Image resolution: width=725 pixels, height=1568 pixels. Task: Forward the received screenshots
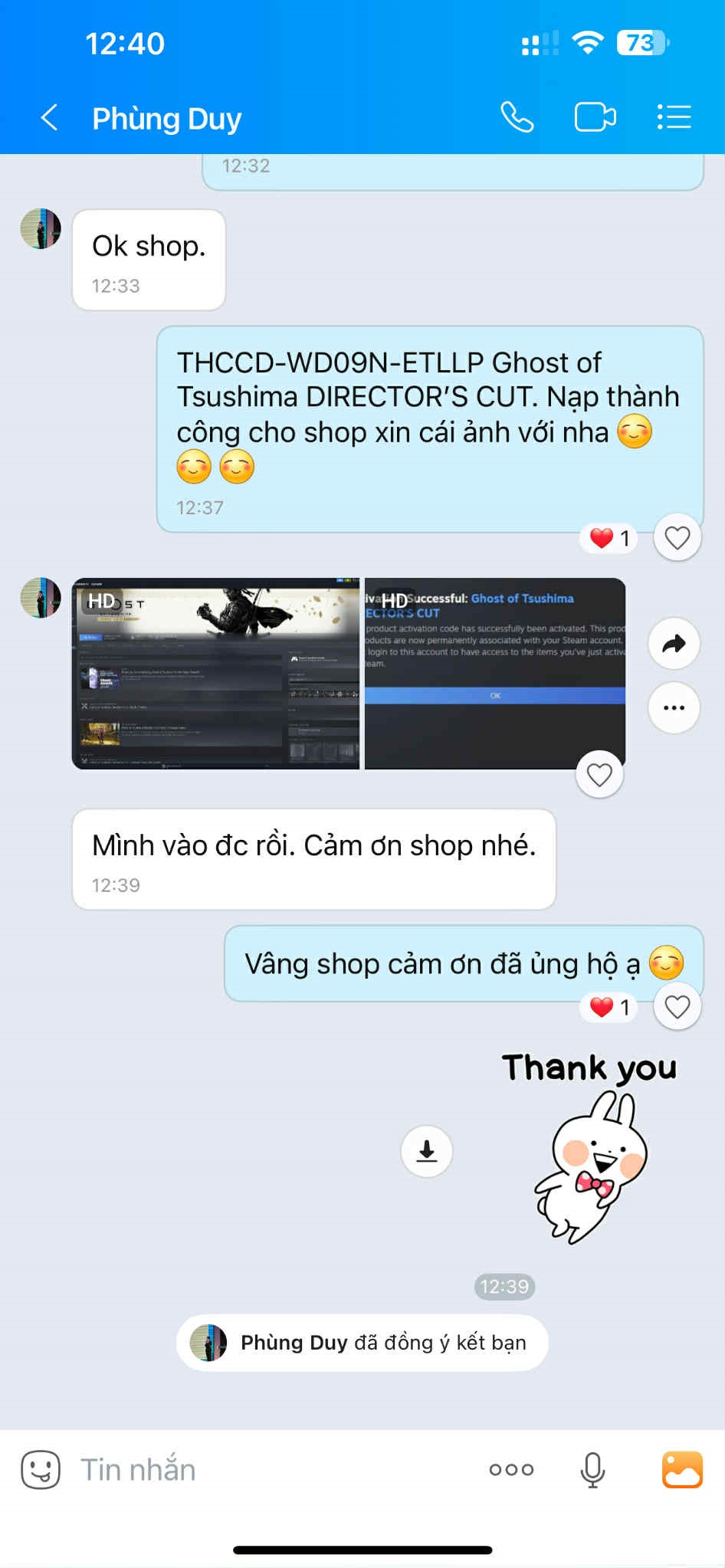click(674, 644)
